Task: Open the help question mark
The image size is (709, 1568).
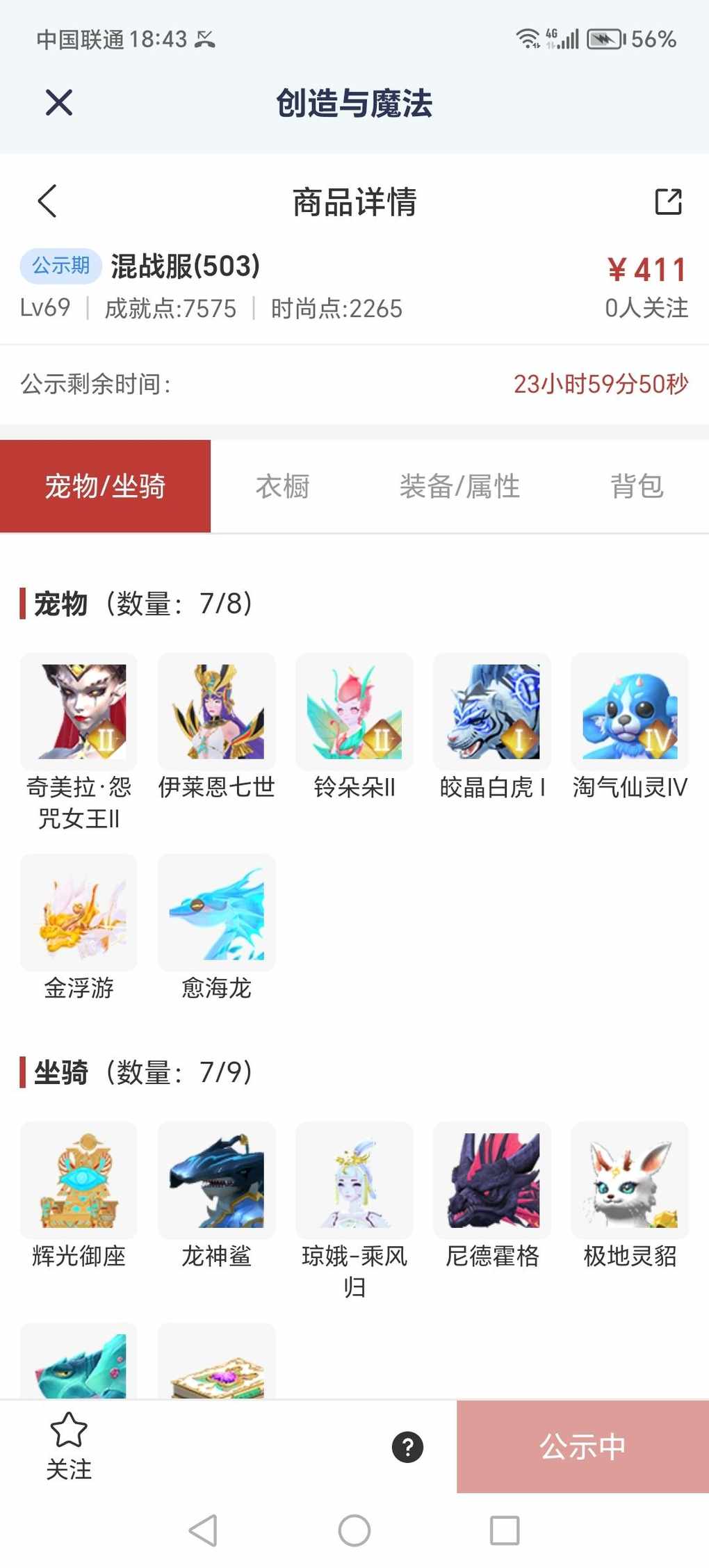Action: coord(407,1447)
